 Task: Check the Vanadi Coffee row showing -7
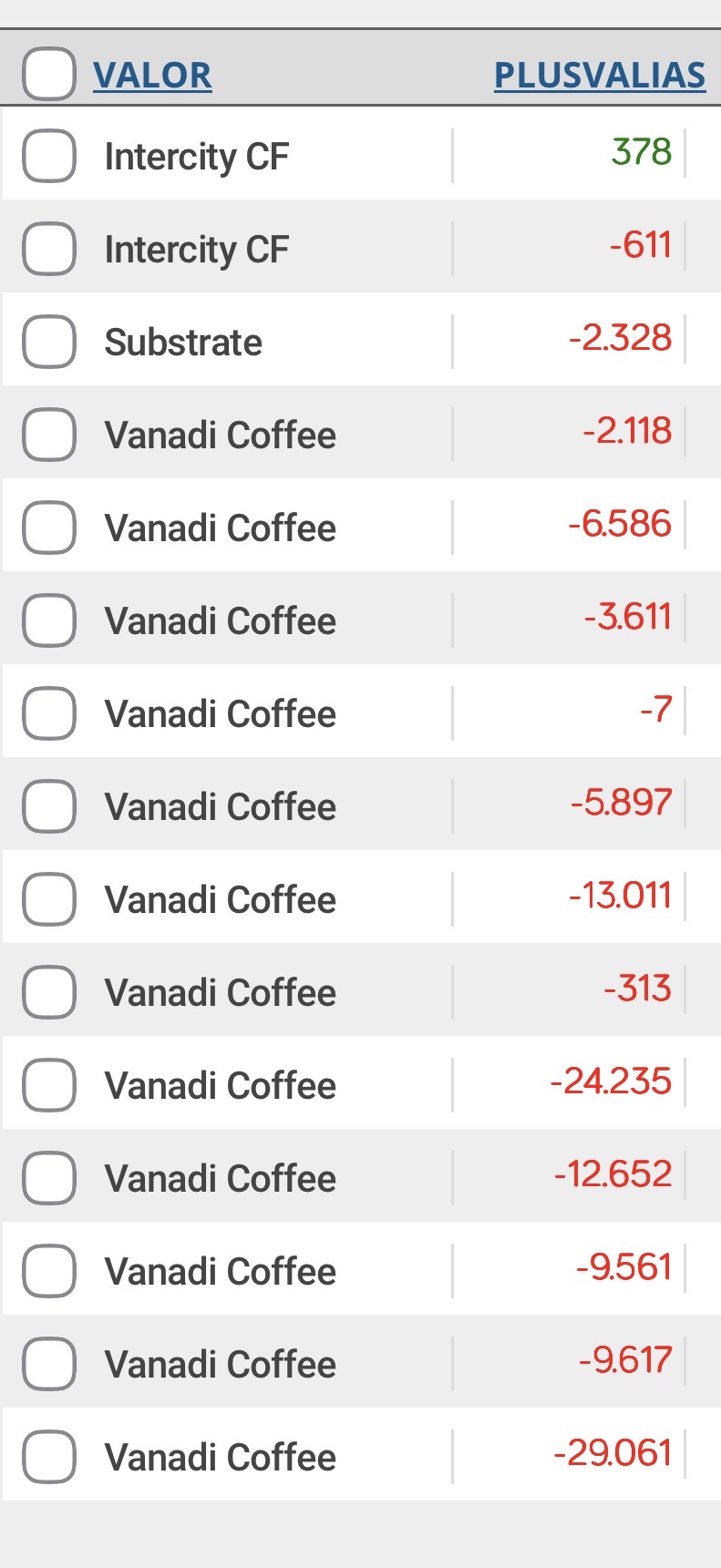click(49, 713)
